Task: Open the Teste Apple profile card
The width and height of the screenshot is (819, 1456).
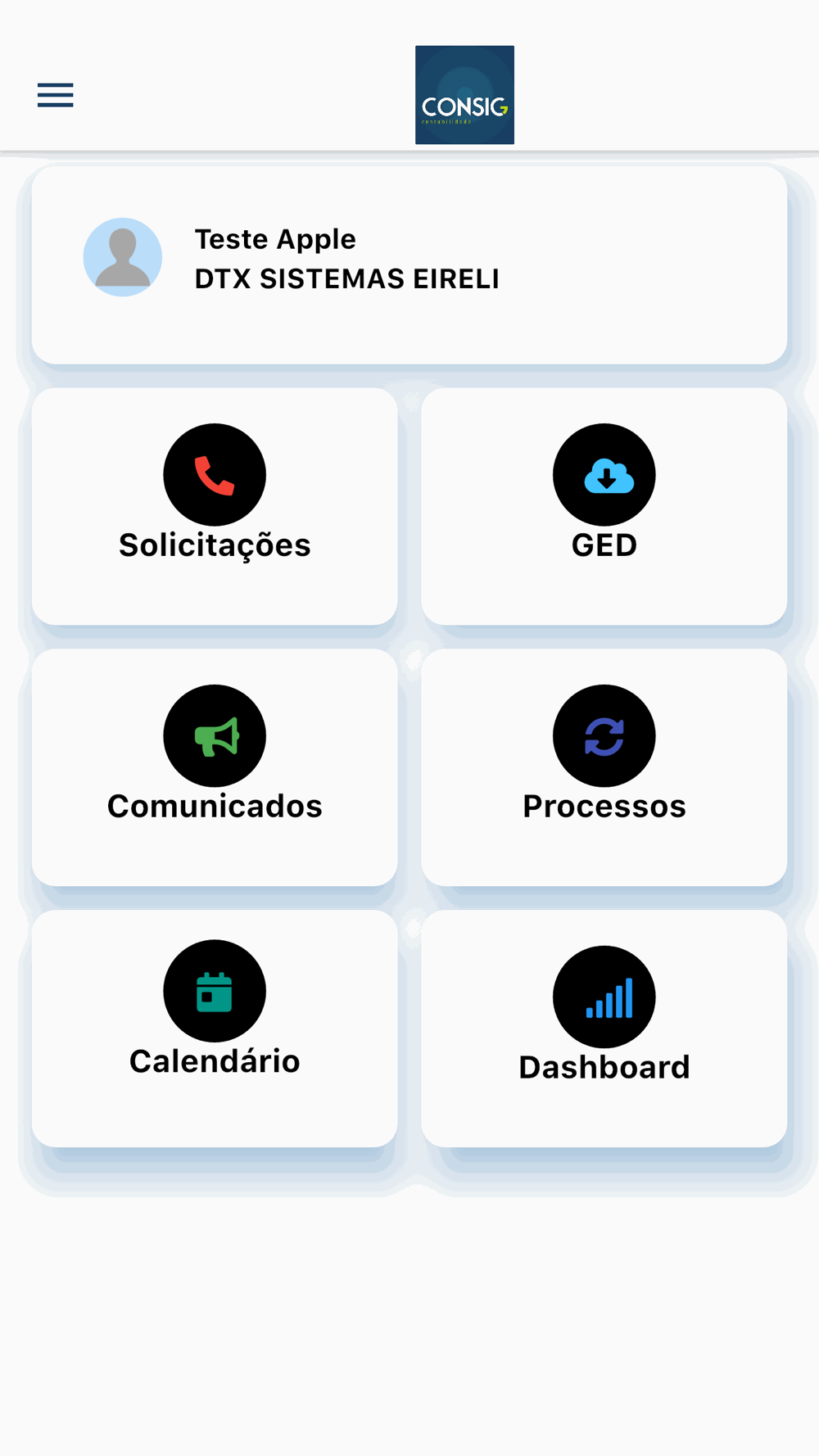Action: coord(409,265)
